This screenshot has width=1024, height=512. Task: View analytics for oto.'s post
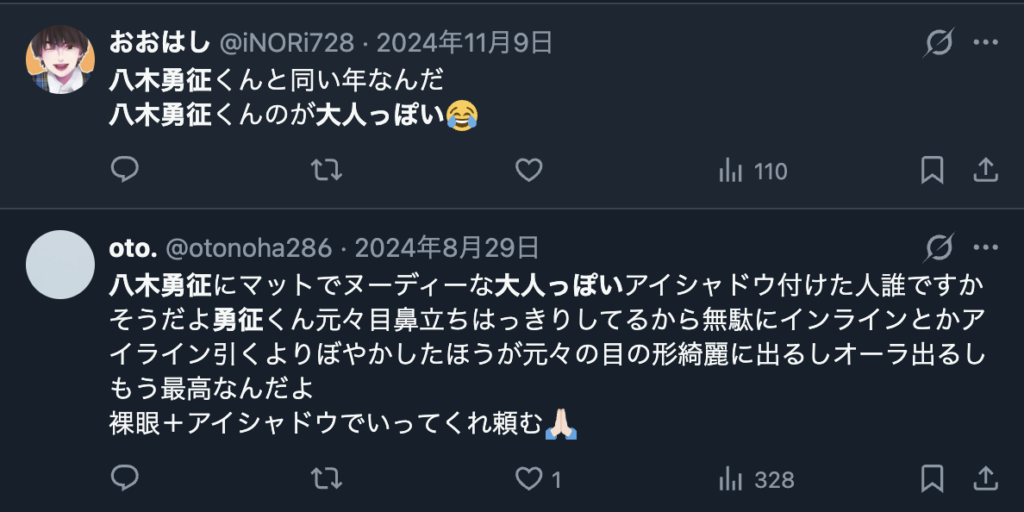pyautogui.click(x=756, y=479)
